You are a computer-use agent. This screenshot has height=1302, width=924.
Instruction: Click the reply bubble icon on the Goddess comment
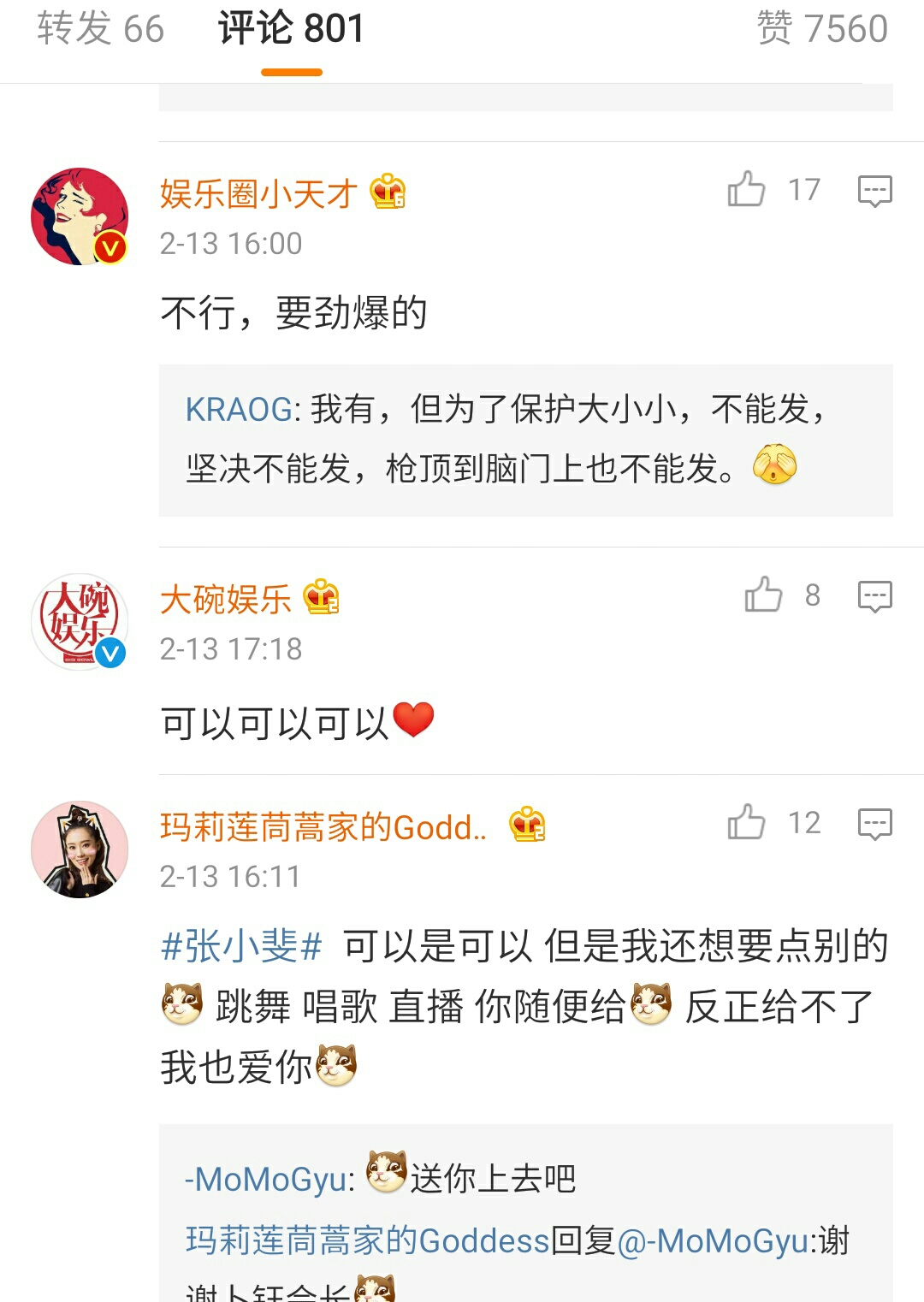pyautogui.click(x=874, y=823)
